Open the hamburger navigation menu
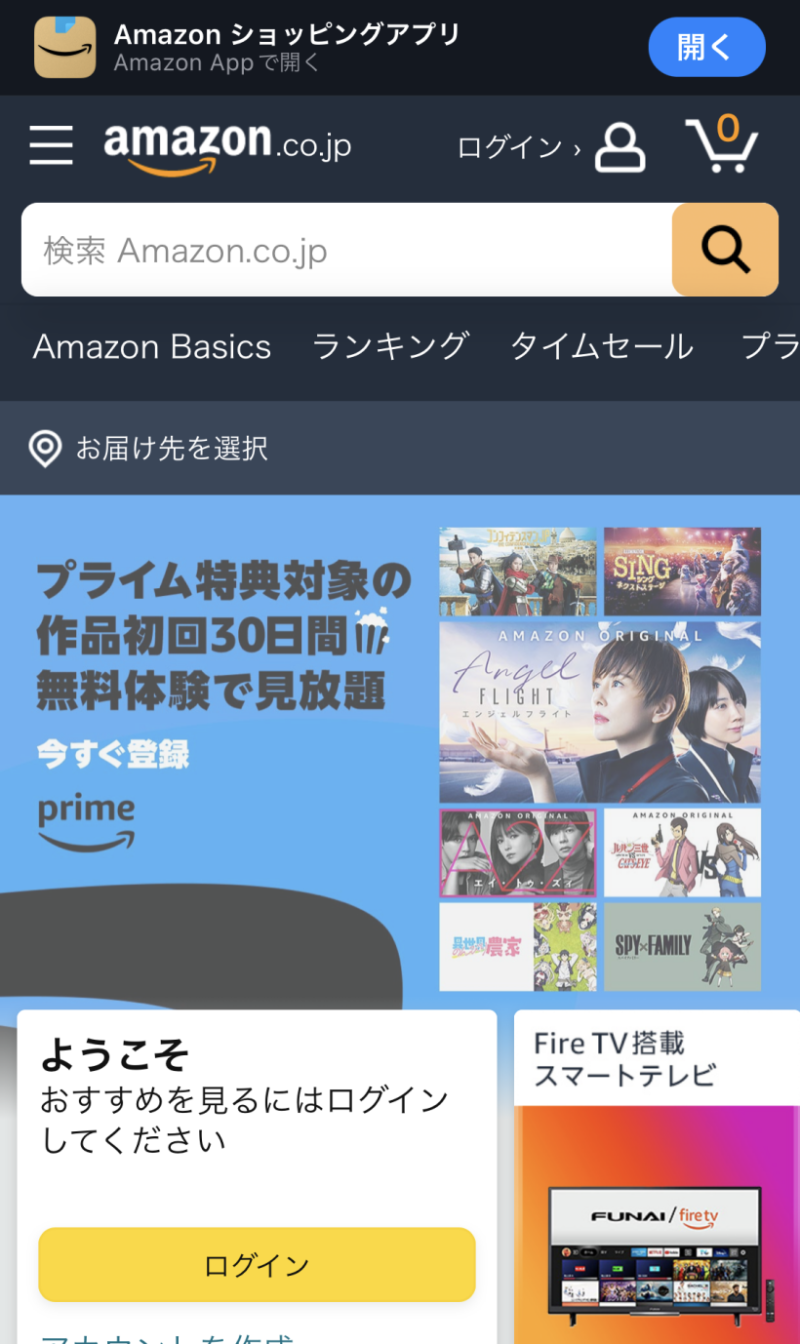Image resolution: width=800 pixels, height=1344 pixels. 51,146
